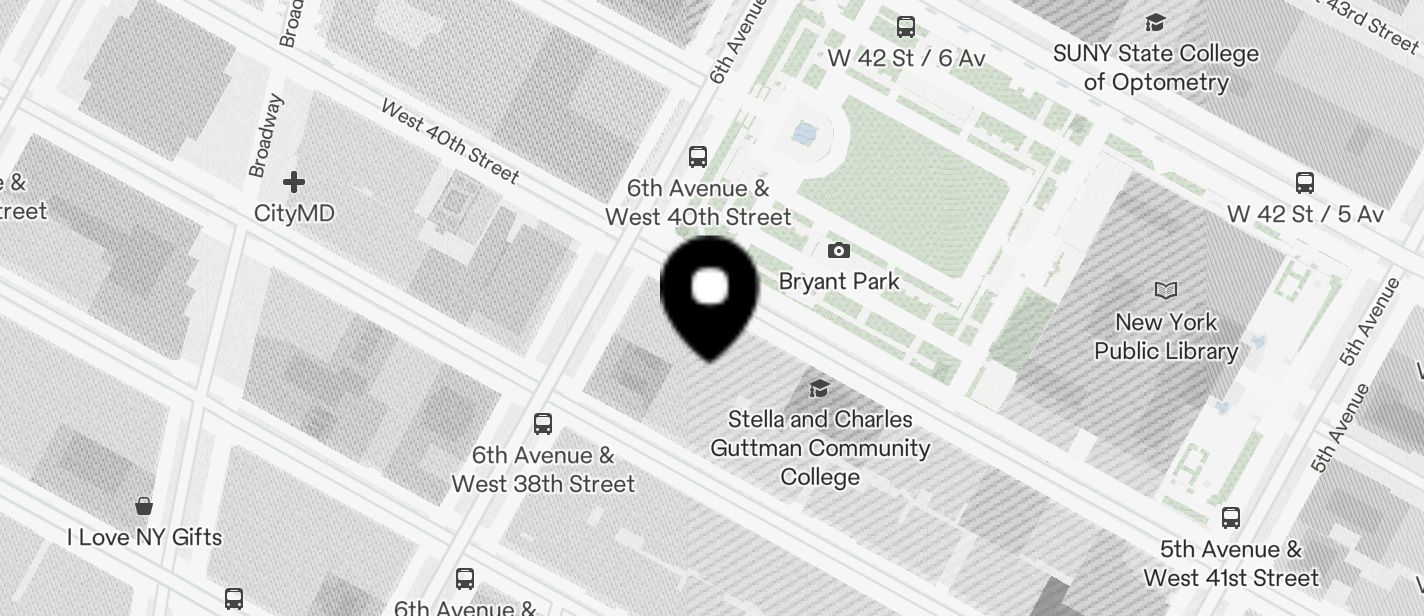Open the 6th Avenue & West 38th Street stop

coord(543,424)
